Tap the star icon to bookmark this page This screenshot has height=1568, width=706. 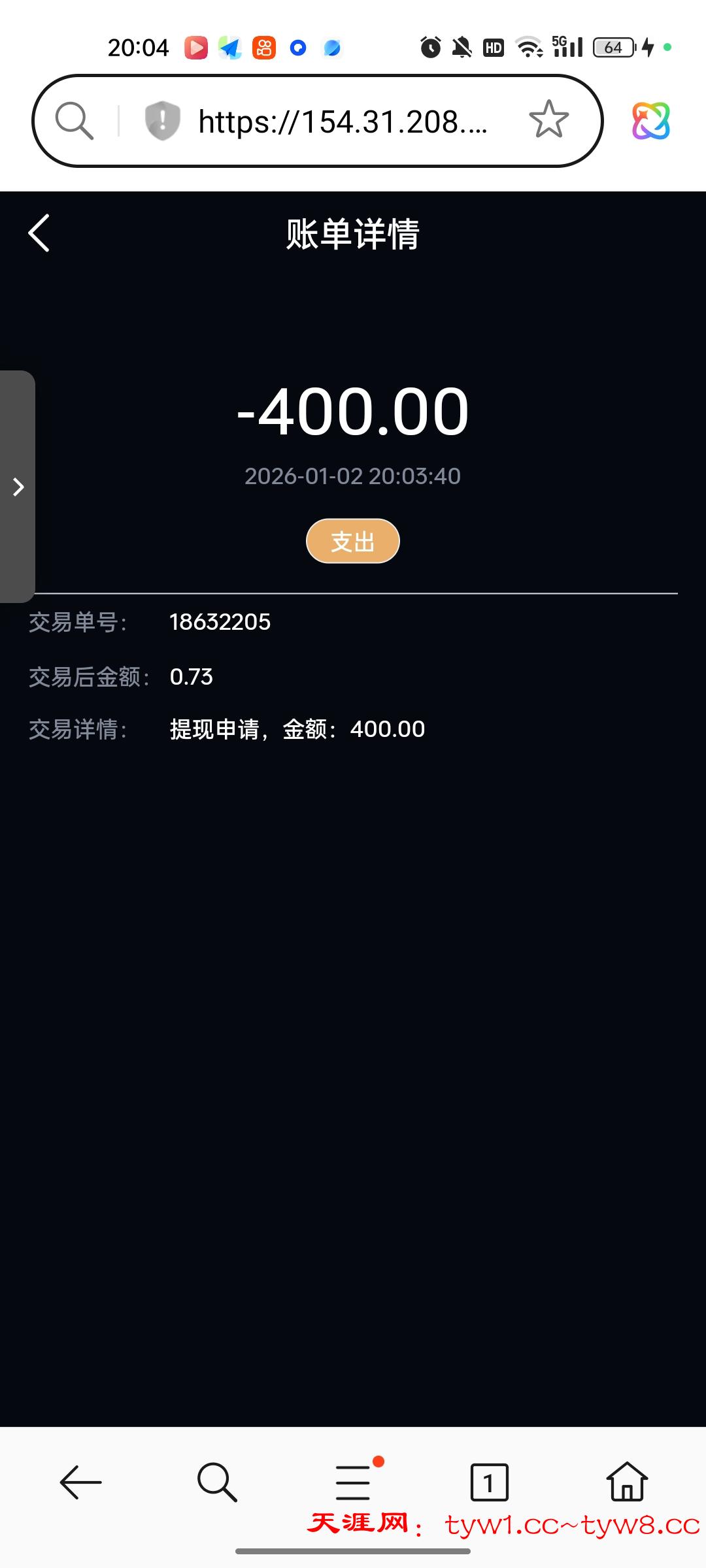[x=548, y=120]
